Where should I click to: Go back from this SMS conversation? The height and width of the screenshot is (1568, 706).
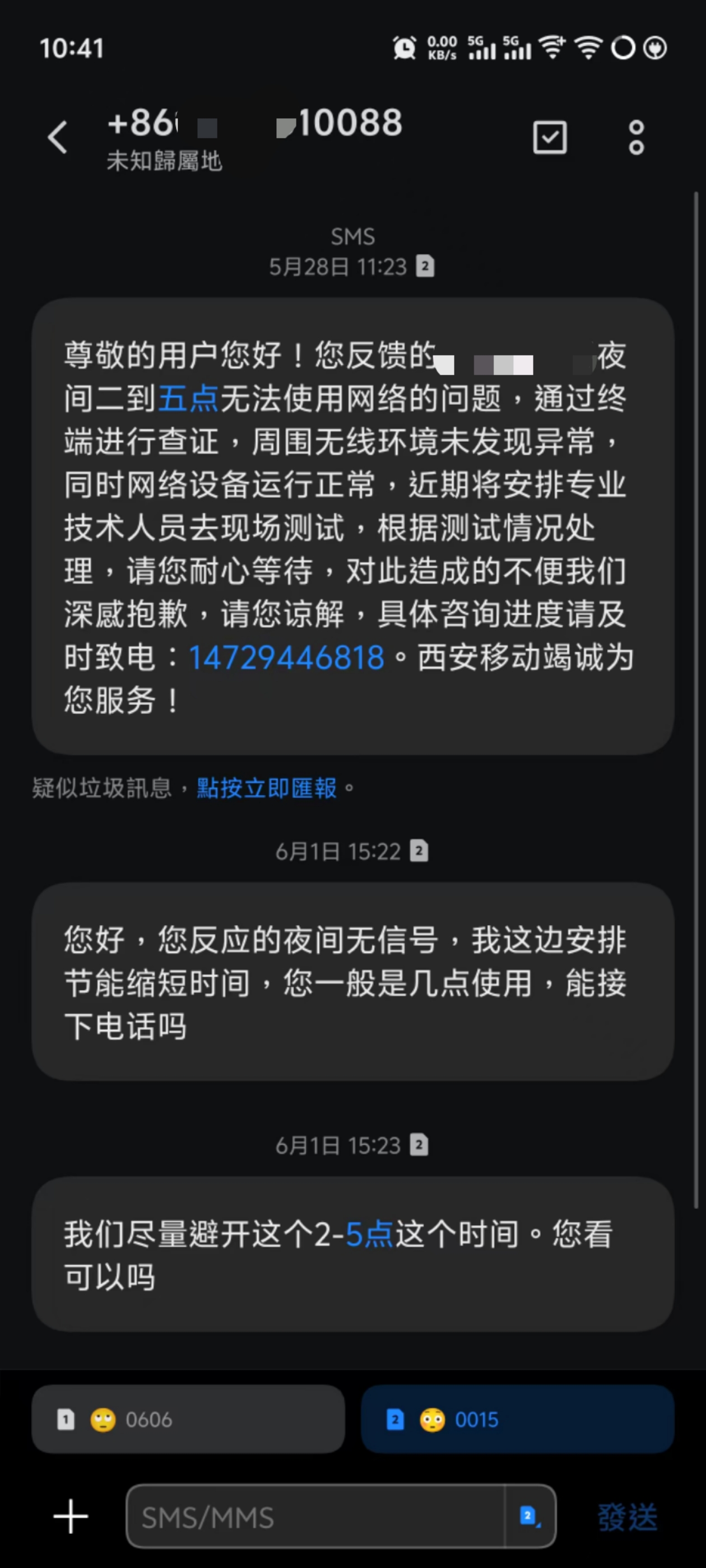pyautogui.click(x=57, y=137)
